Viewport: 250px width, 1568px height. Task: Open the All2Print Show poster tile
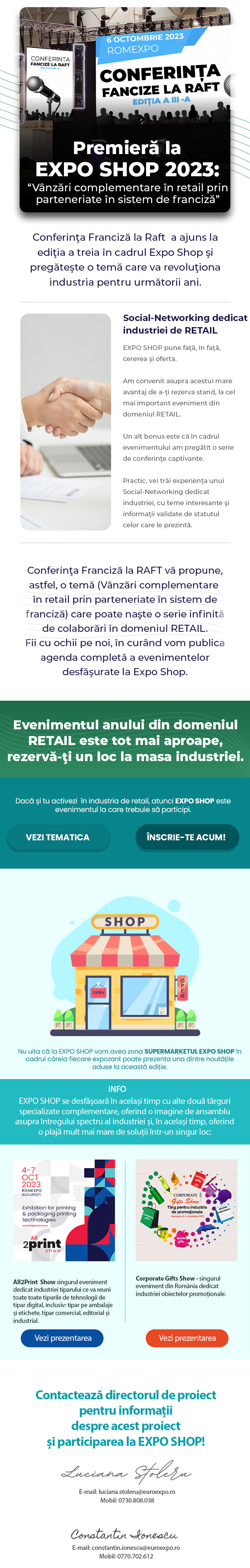(x=64, y=1209)
